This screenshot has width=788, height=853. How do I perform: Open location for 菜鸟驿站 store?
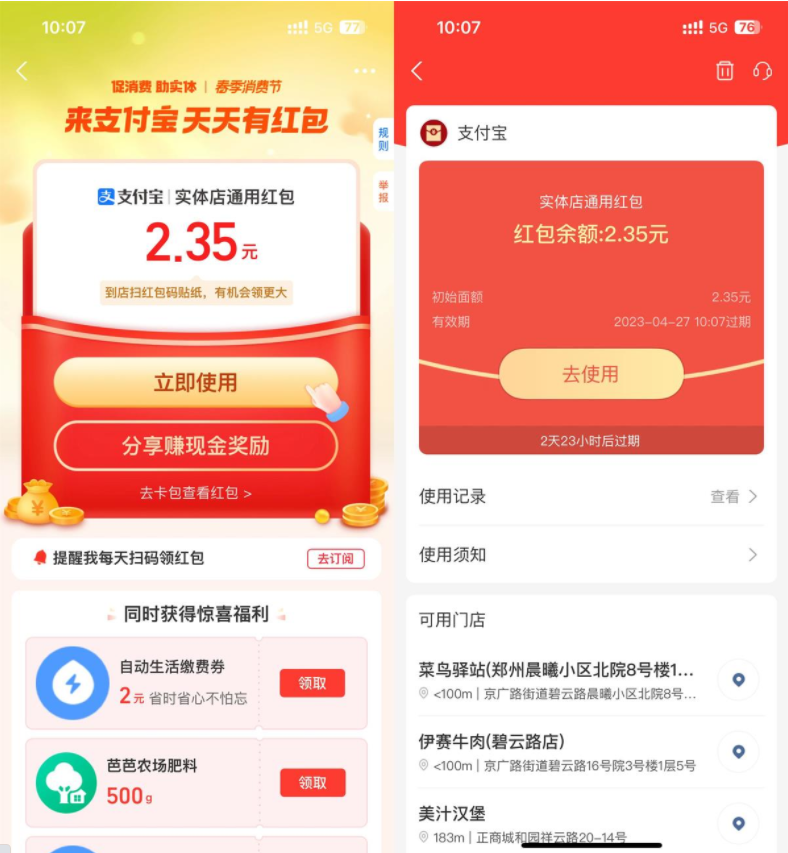pyautogui.click(x=738, y=680)
